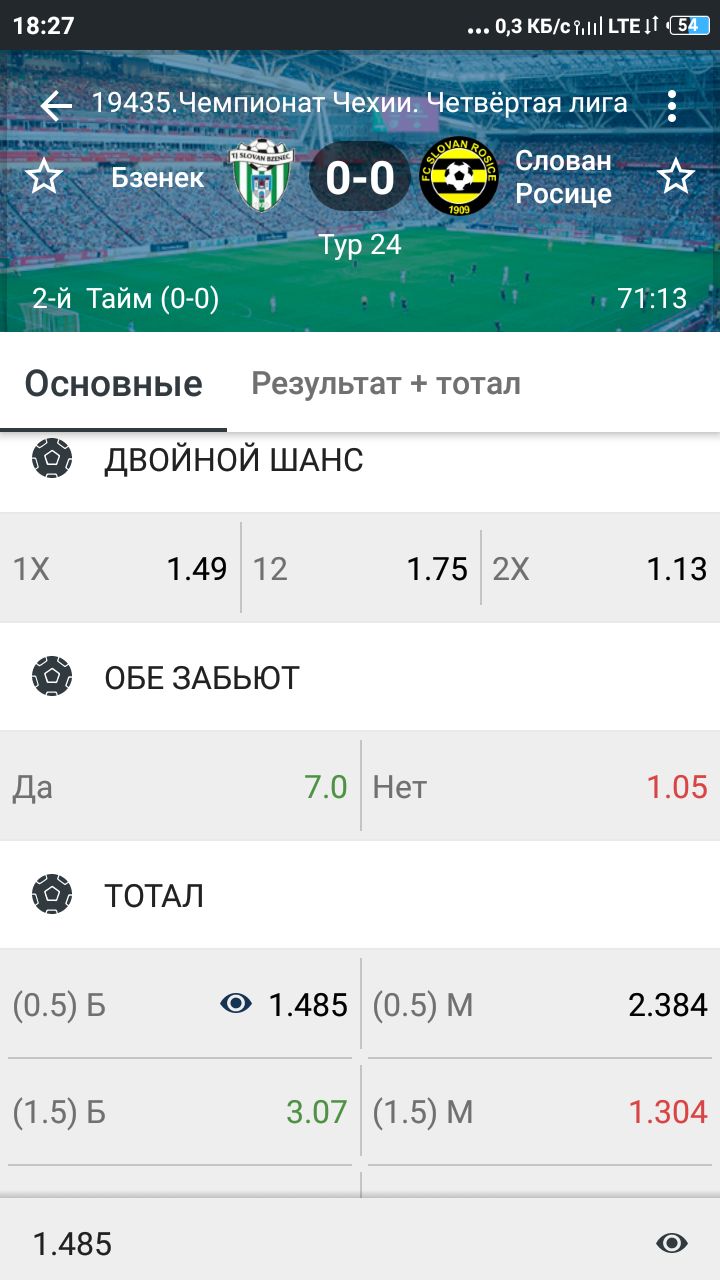Favorite Слован Росице with the star
Screen dimensions: 720x1280
point(675,177)
